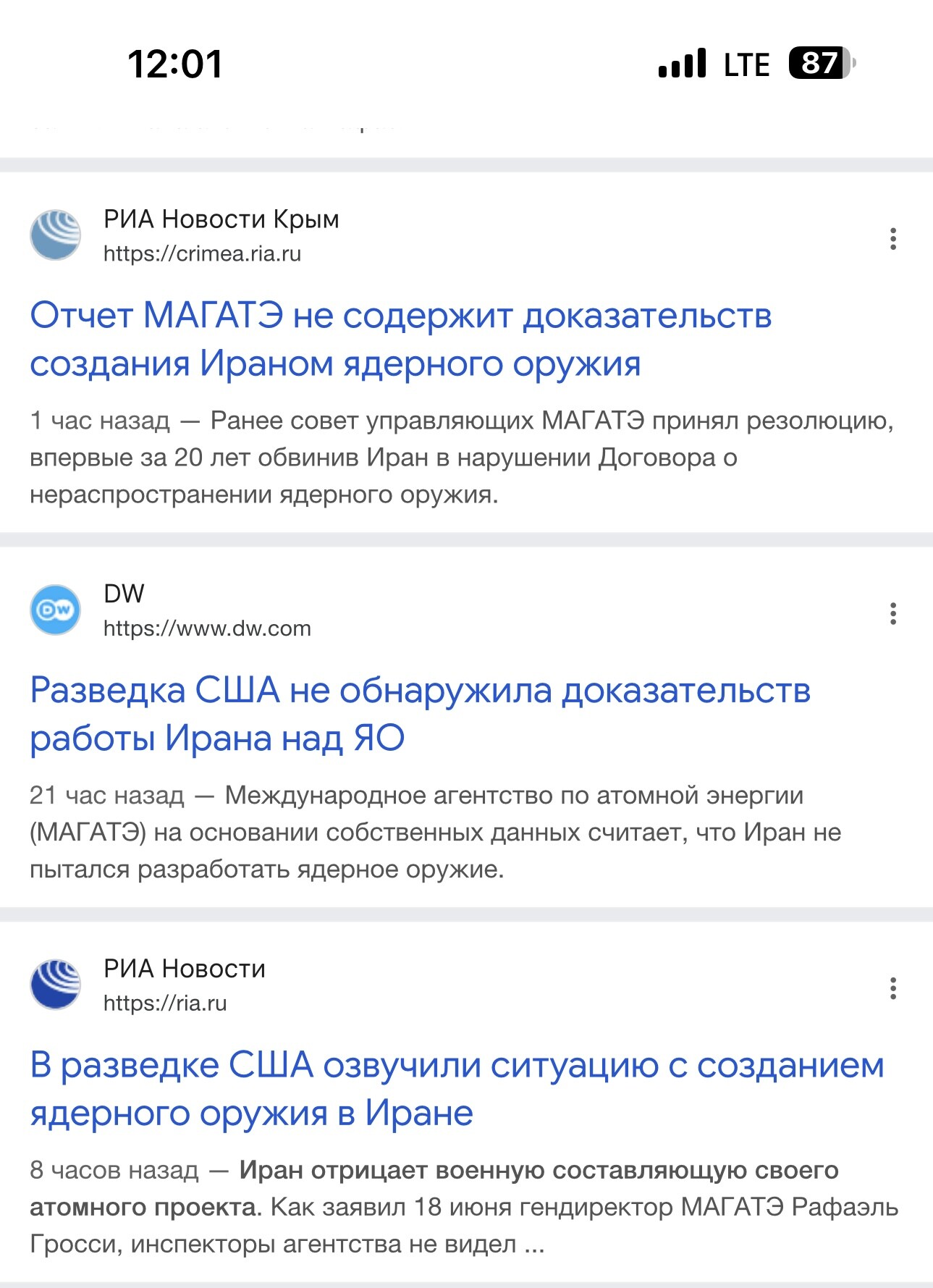The height and width of the screenshot is (1288, 933).
Task: Open the three-dot menu for the DW result
Action: (x=893, y=613)
